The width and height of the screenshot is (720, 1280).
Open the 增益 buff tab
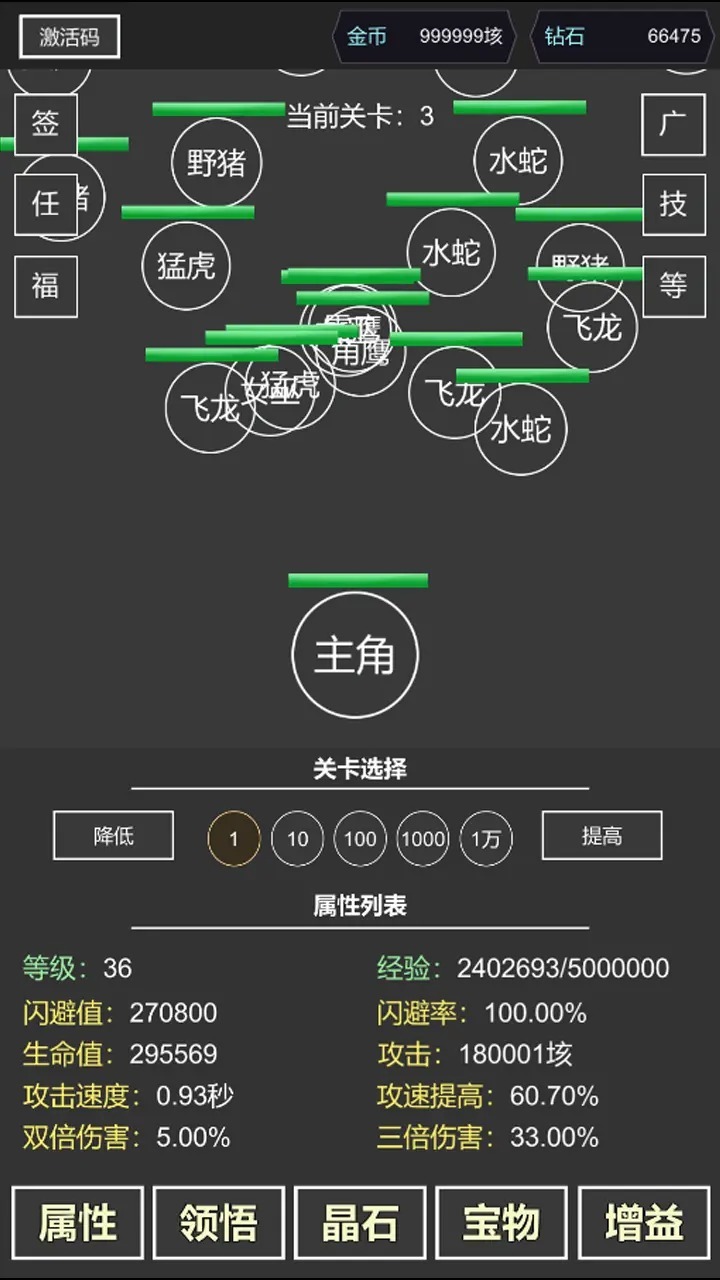(x=642, y=1222)
